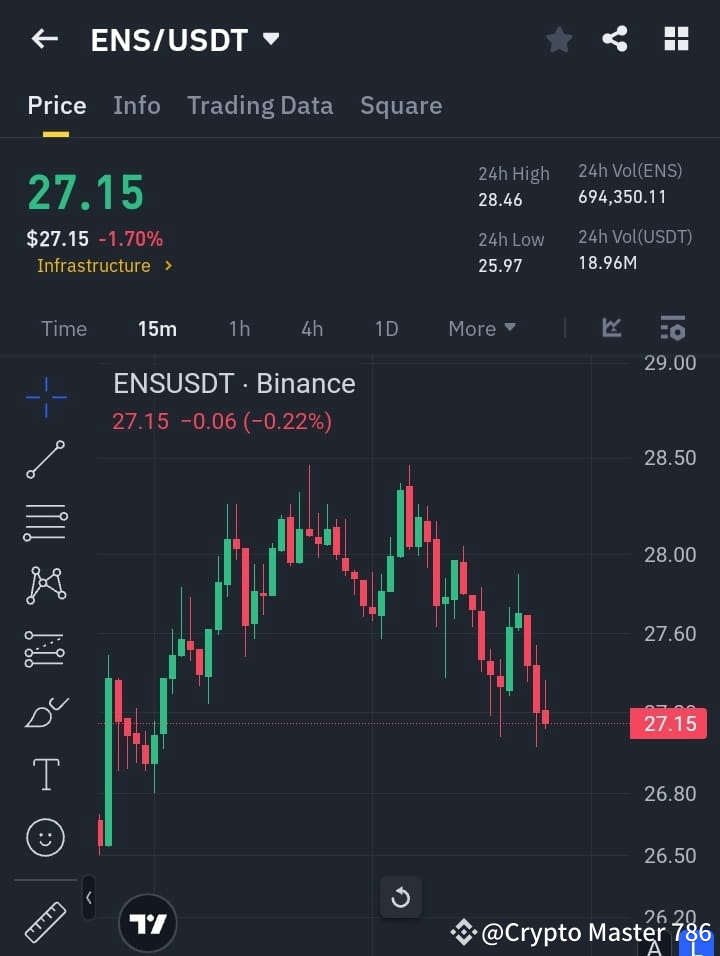Click the TradingView logo on the chart
This screenshot has width=720, height=956.
tap(148, 921)
